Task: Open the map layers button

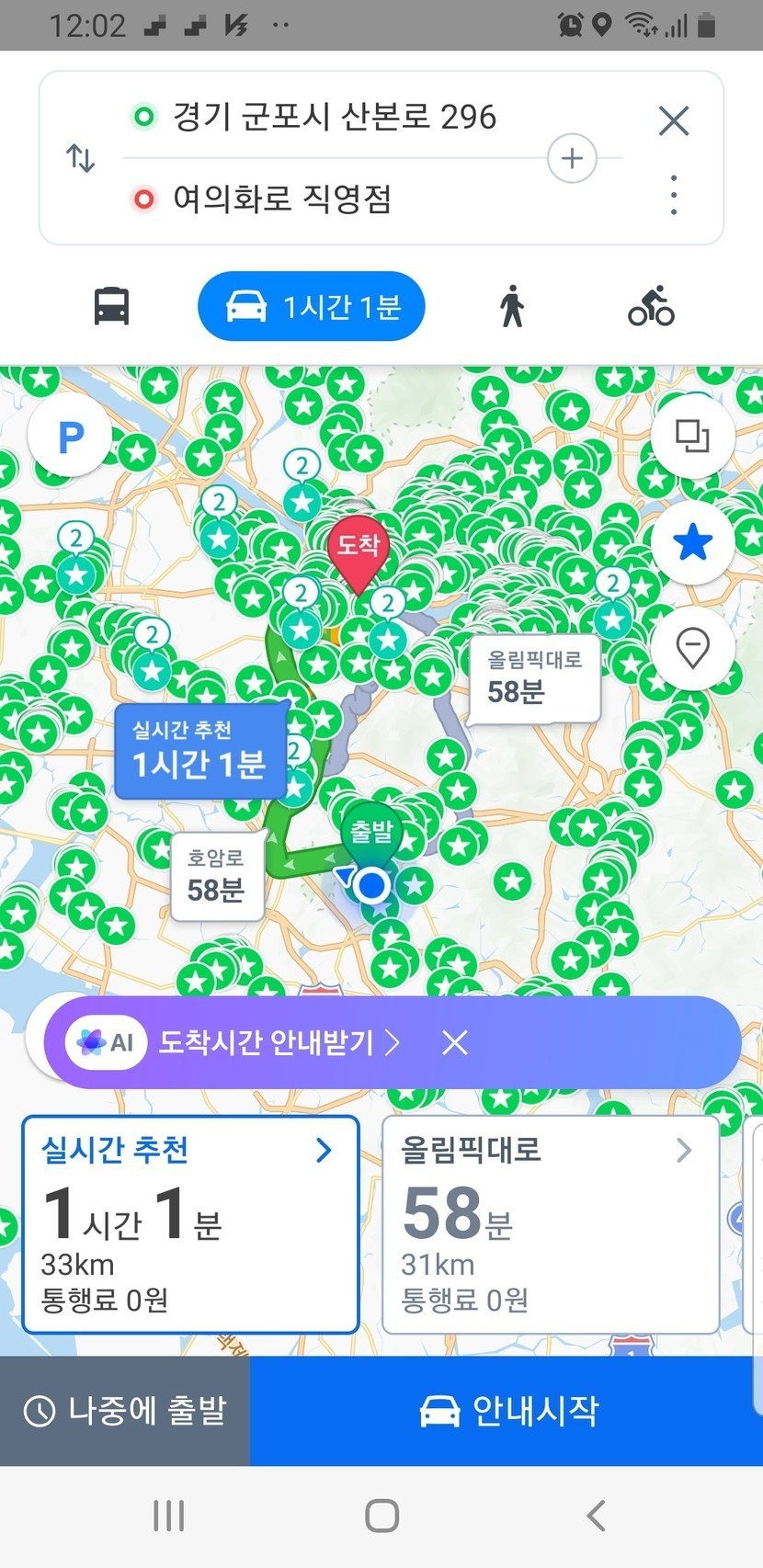Action: (x=692, y=436)
